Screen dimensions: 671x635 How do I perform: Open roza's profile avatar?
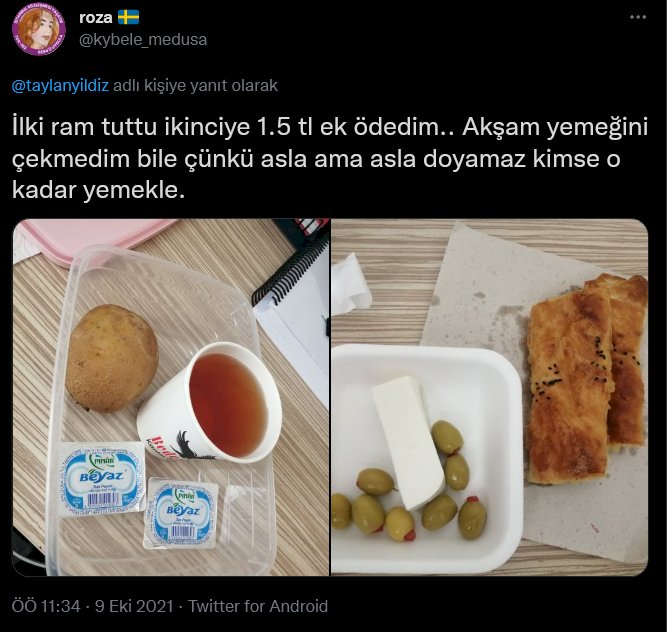click(x=38, y=29)
